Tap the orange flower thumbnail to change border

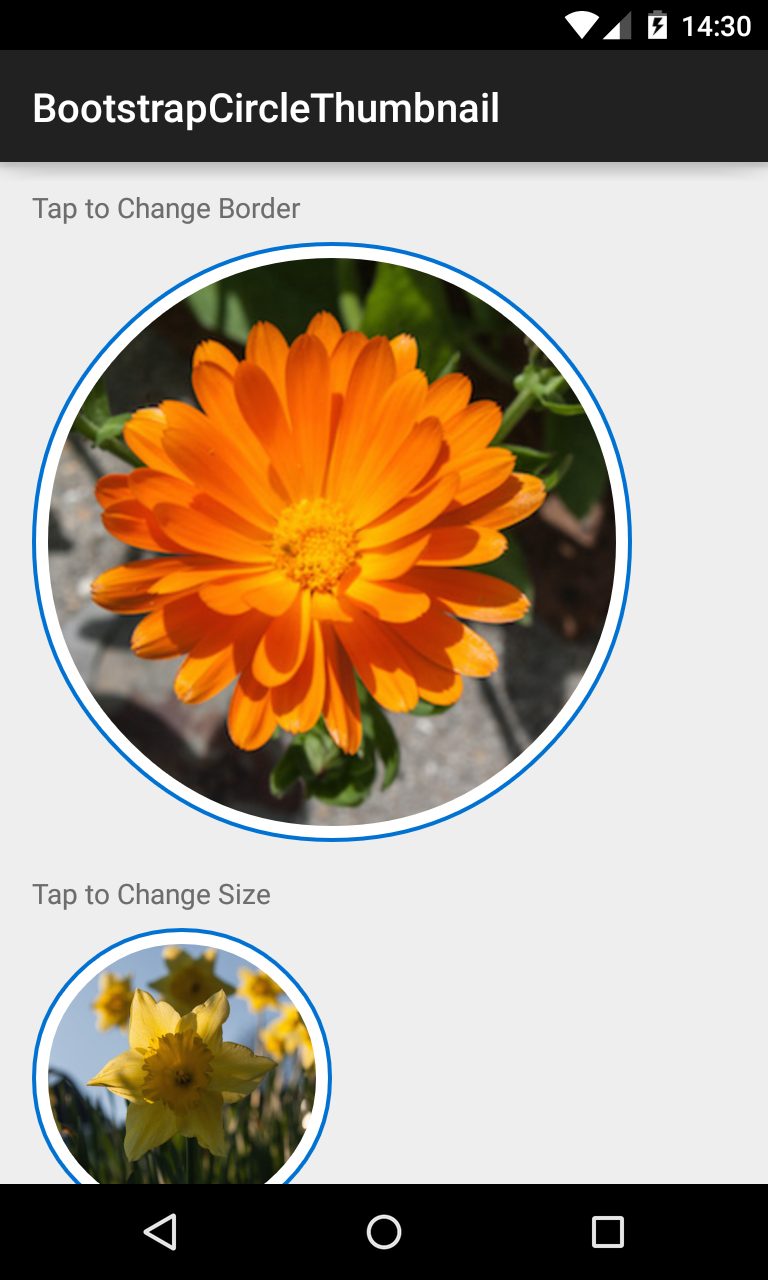pos(332,542)
